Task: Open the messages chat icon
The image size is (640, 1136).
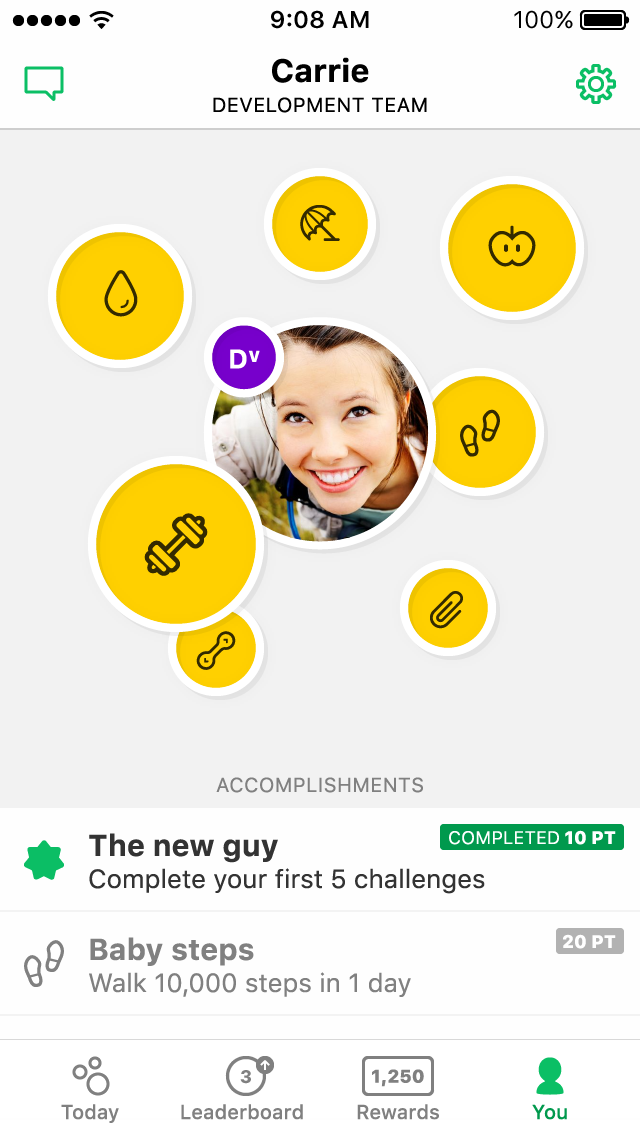Action: pos(44,84)
